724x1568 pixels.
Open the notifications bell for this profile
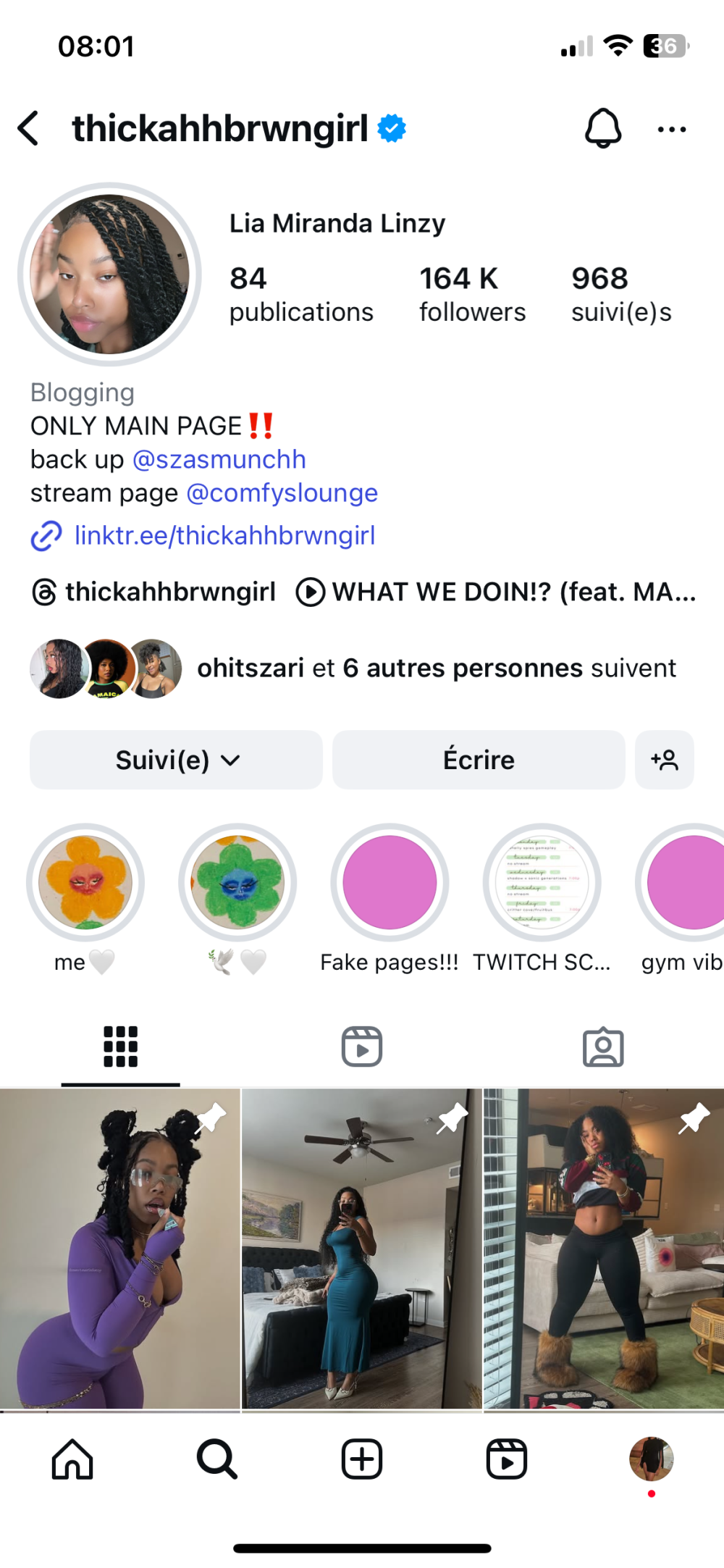point(602,129)
